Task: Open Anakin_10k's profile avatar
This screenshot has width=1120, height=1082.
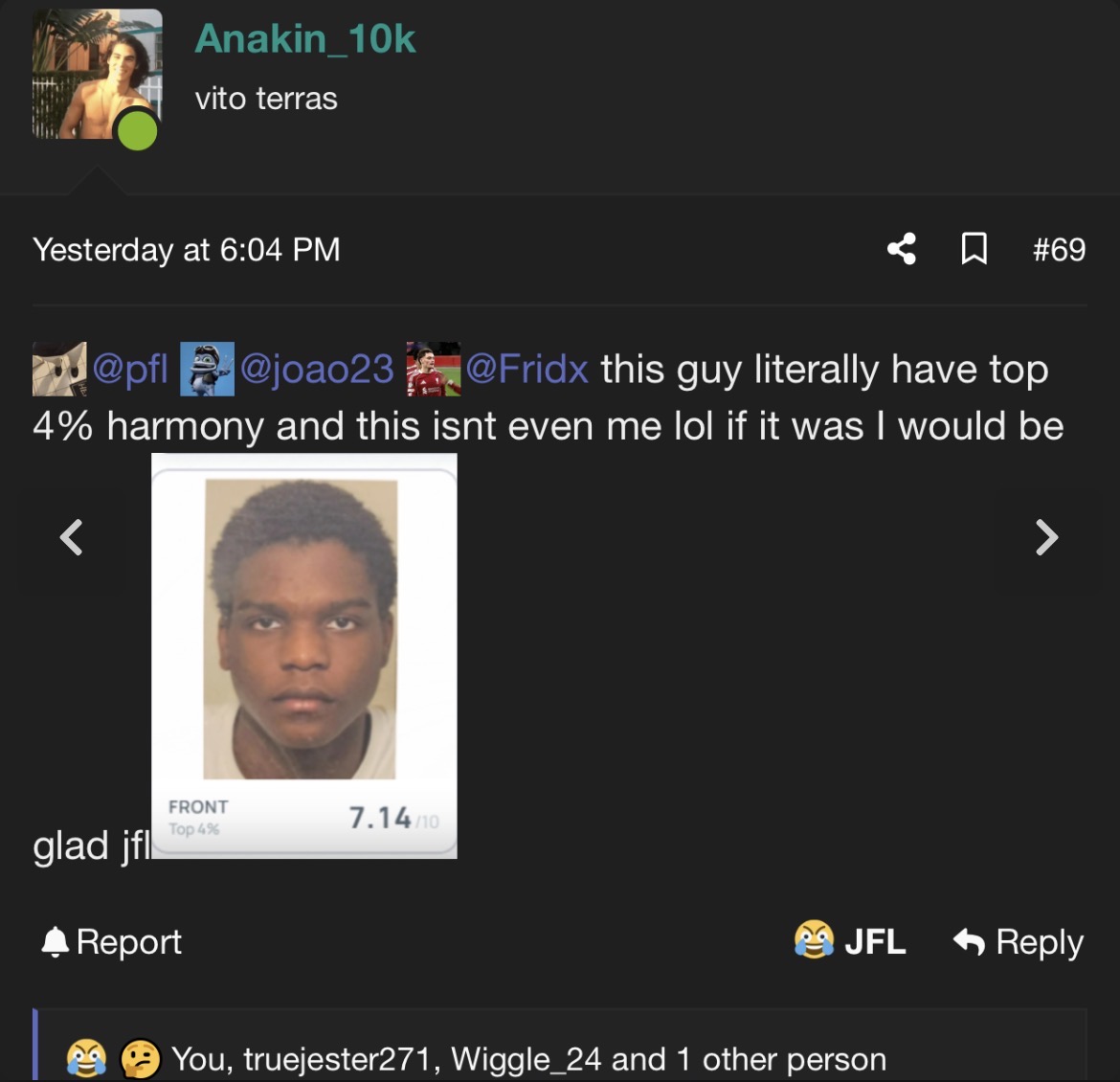Action: tap(96, 77)
